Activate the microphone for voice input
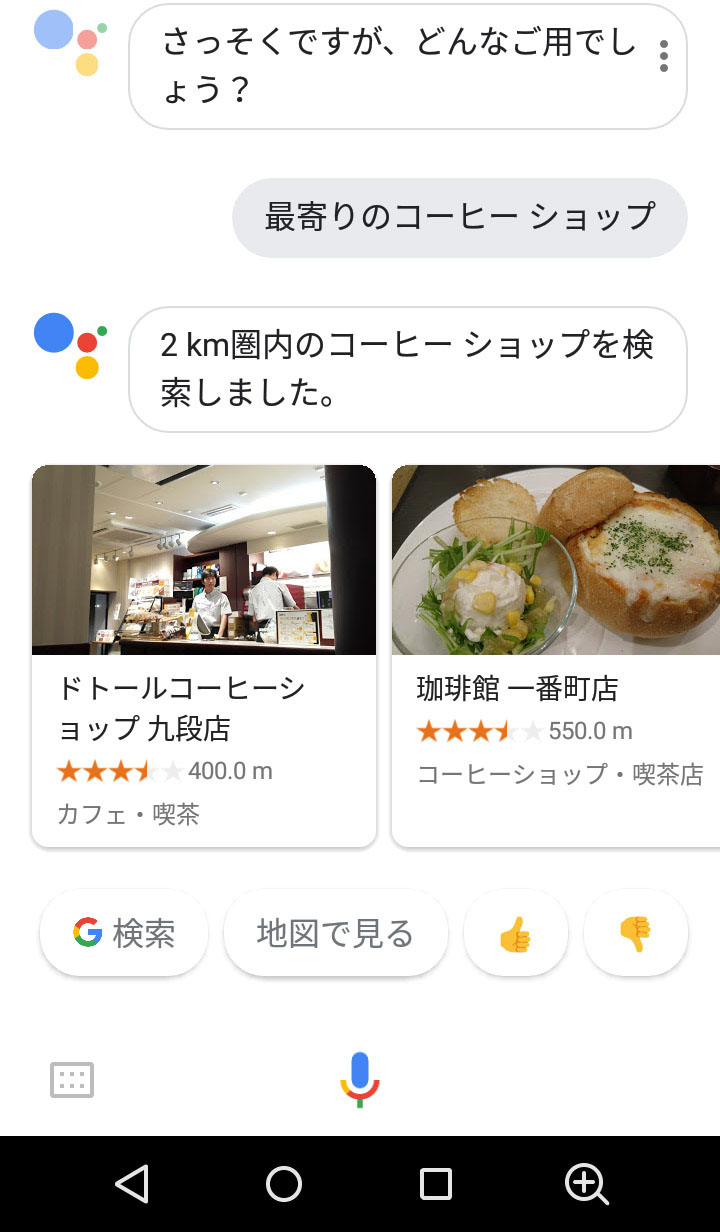720x1232 pixels. pyautogui.click(x=360, y=1079)
